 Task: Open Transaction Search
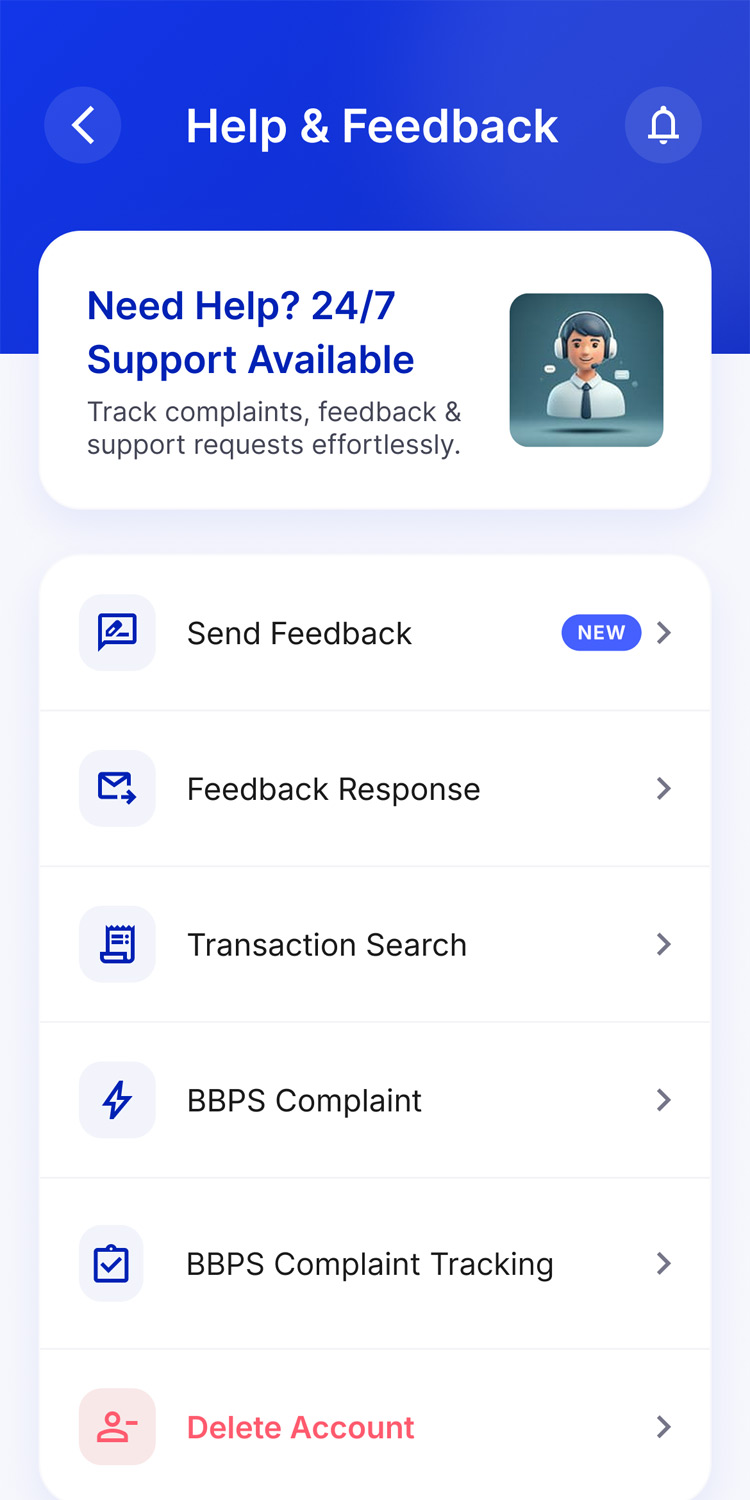tap(375, 945)
